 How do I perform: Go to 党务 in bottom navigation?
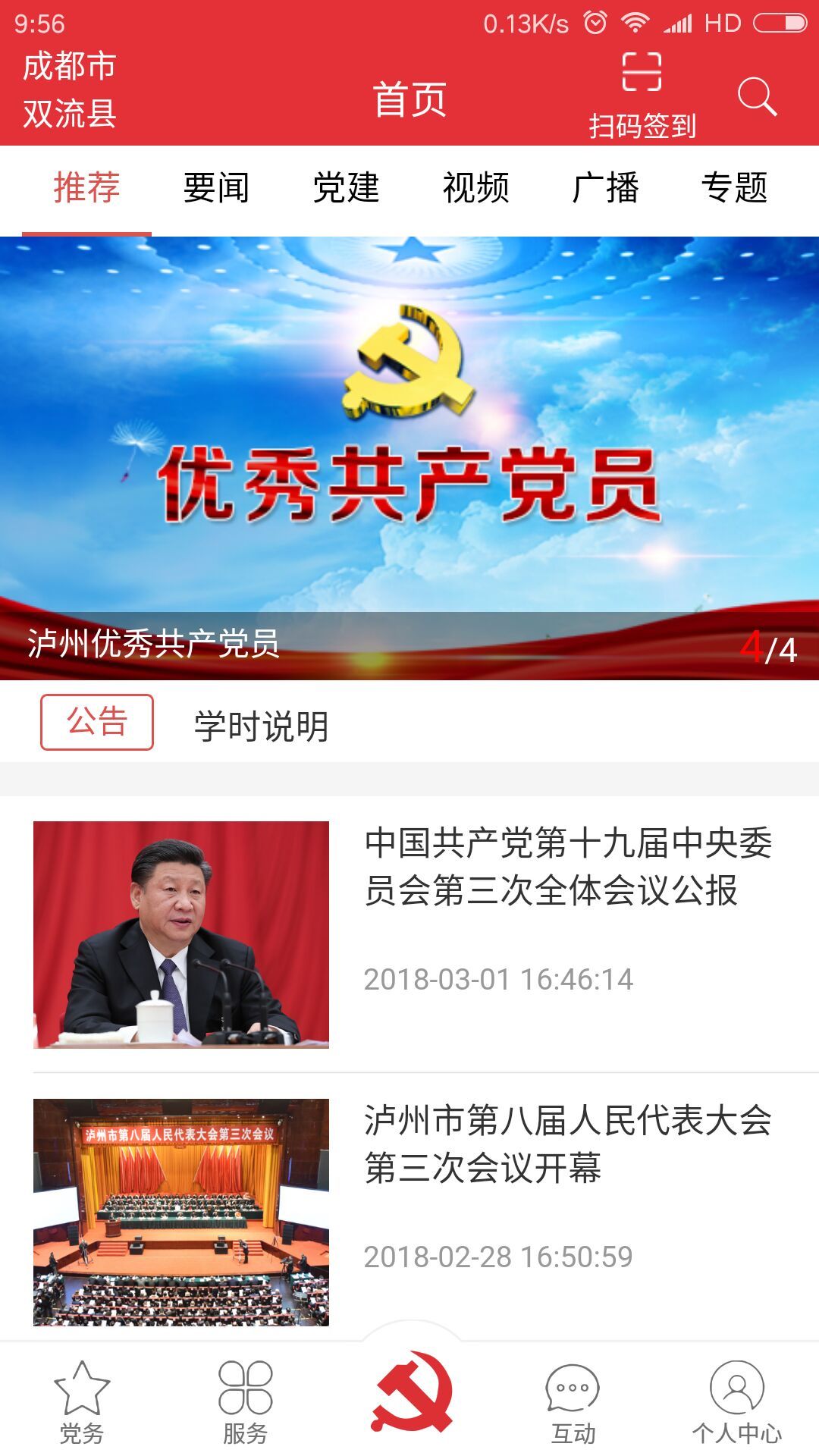[82, 1403]
